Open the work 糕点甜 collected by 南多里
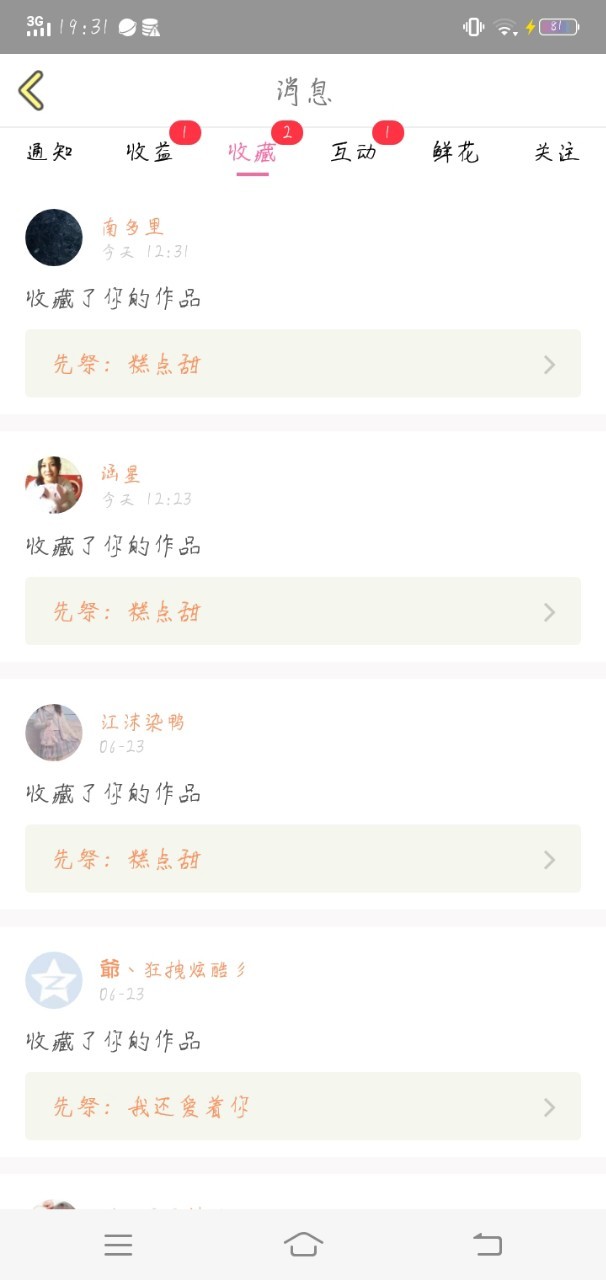606x1280 pixels. [303, 363]
